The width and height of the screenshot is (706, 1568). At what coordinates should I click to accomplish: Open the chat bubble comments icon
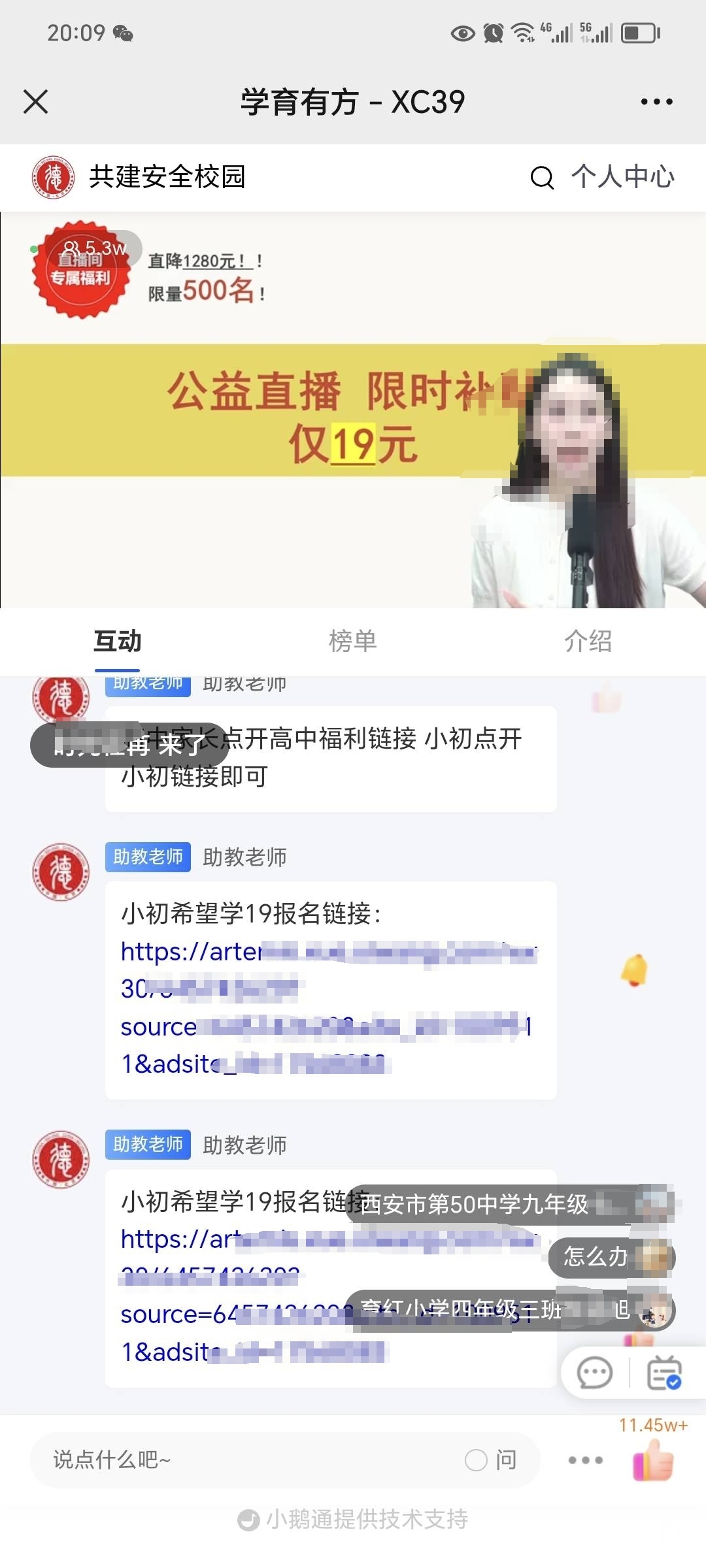595,1373
